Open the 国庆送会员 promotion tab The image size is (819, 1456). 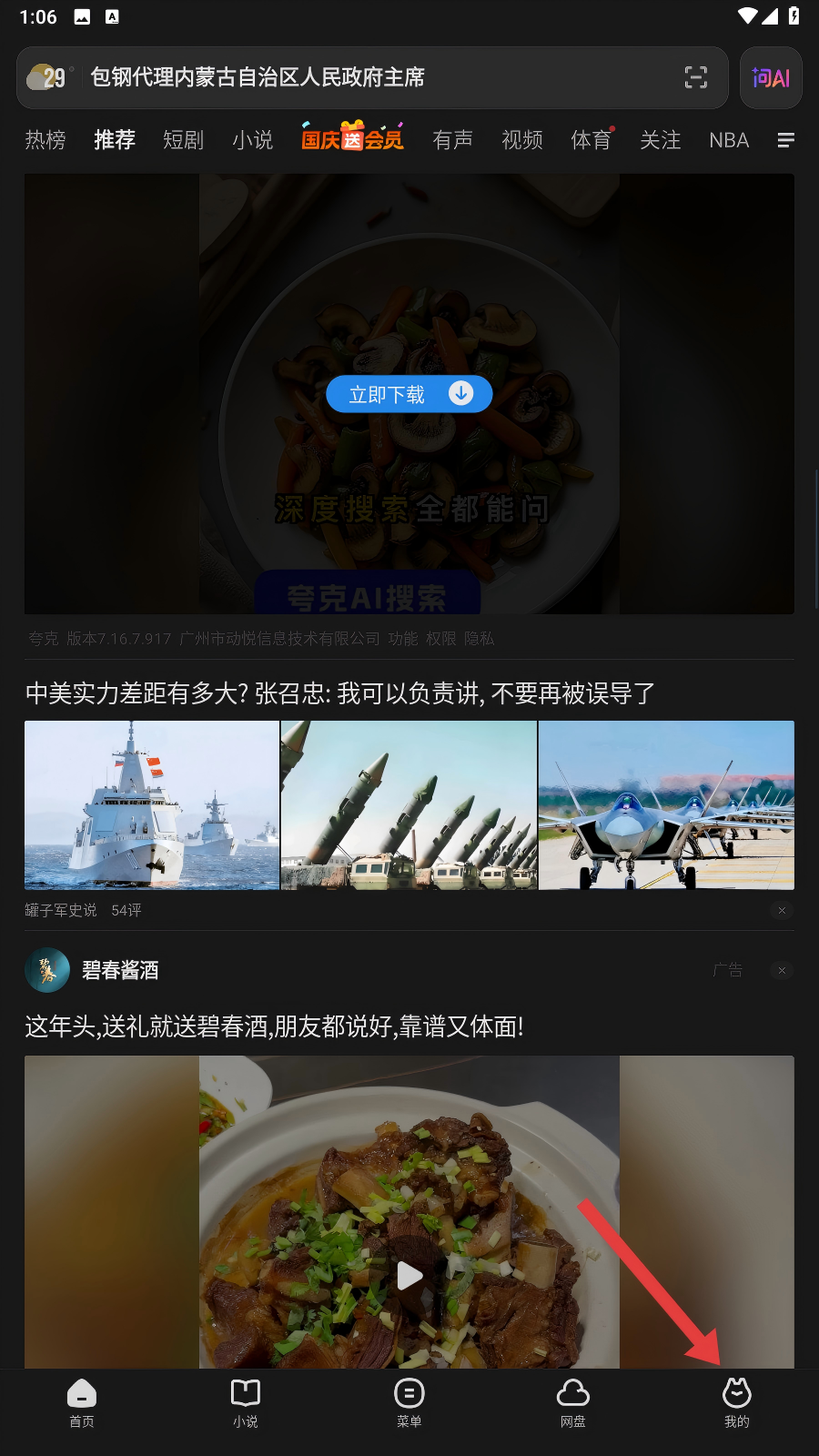tap(352, 138)
